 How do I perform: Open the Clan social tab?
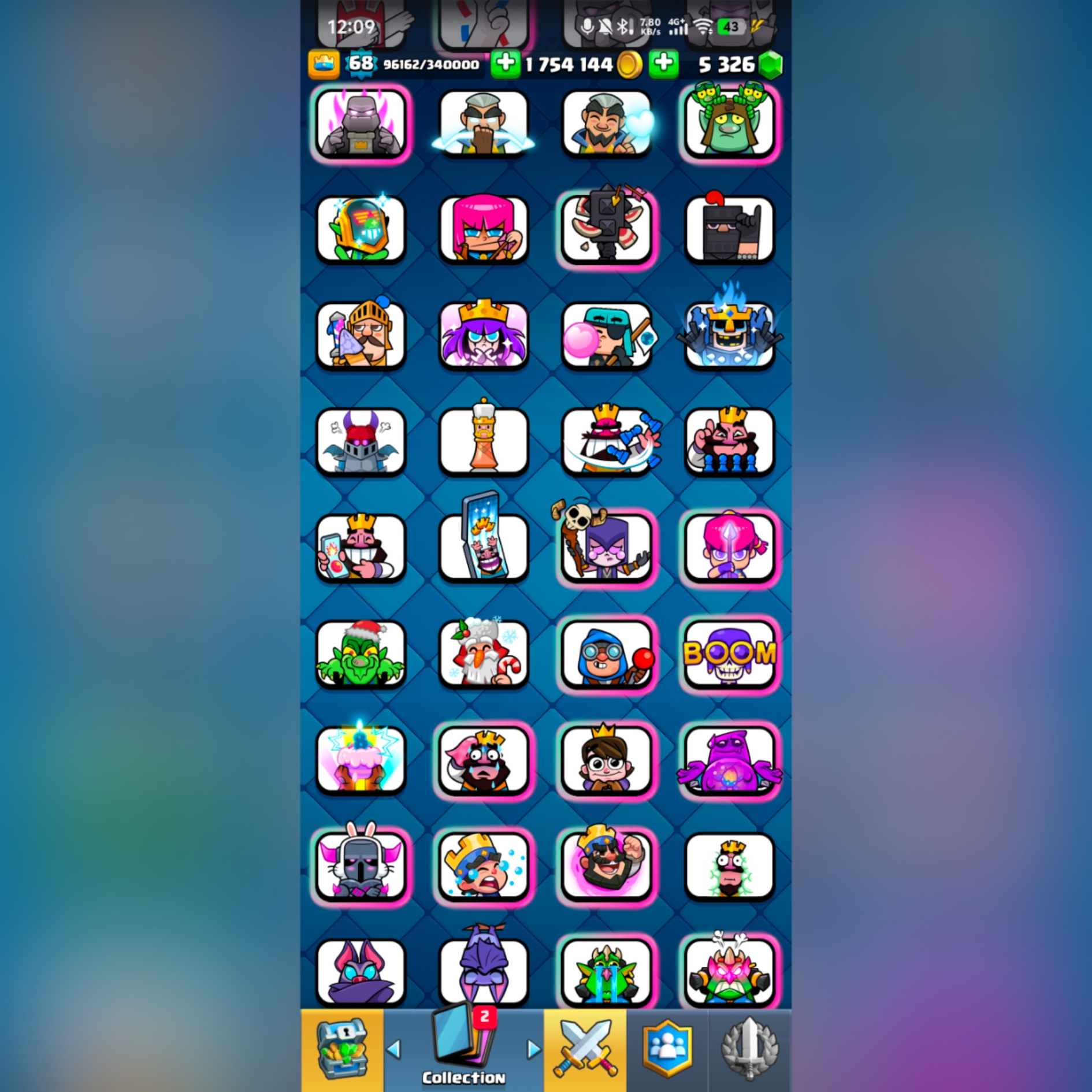point(667,1050)
